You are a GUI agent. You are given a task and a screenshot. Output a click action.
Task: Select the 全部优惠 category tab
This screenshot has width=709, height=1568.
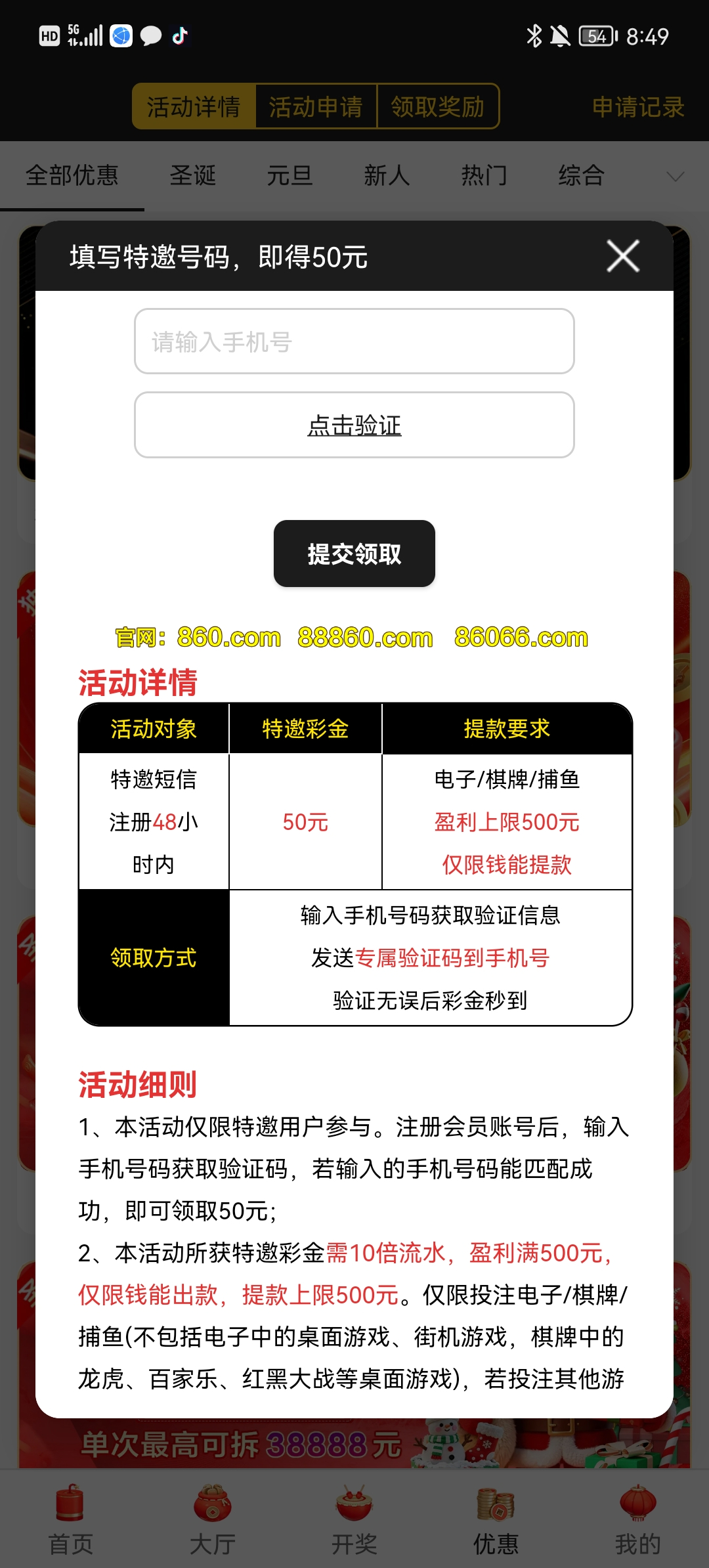coord(72,175)
